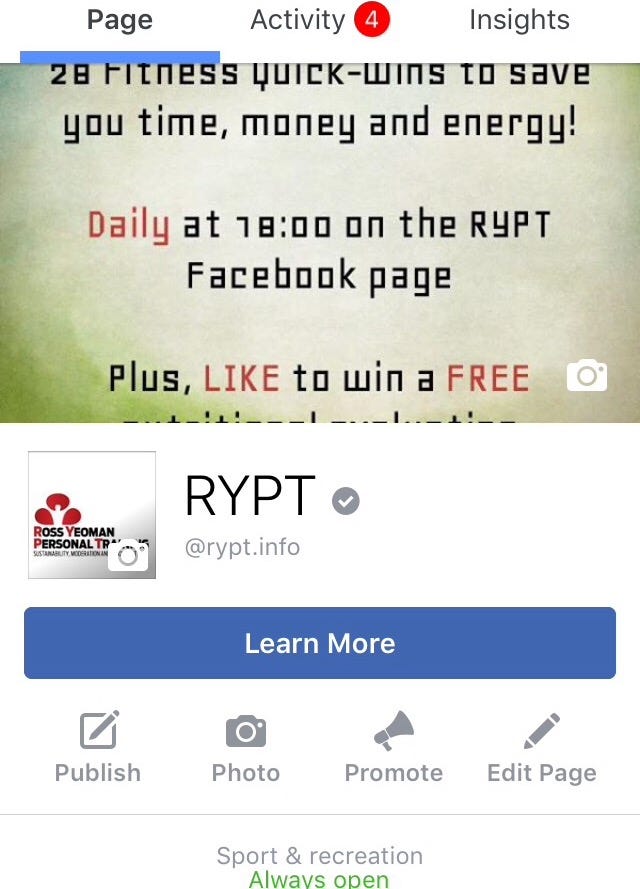640x889 pixels.
Task: Tap the Learn More button
Action: pos(320,643)
